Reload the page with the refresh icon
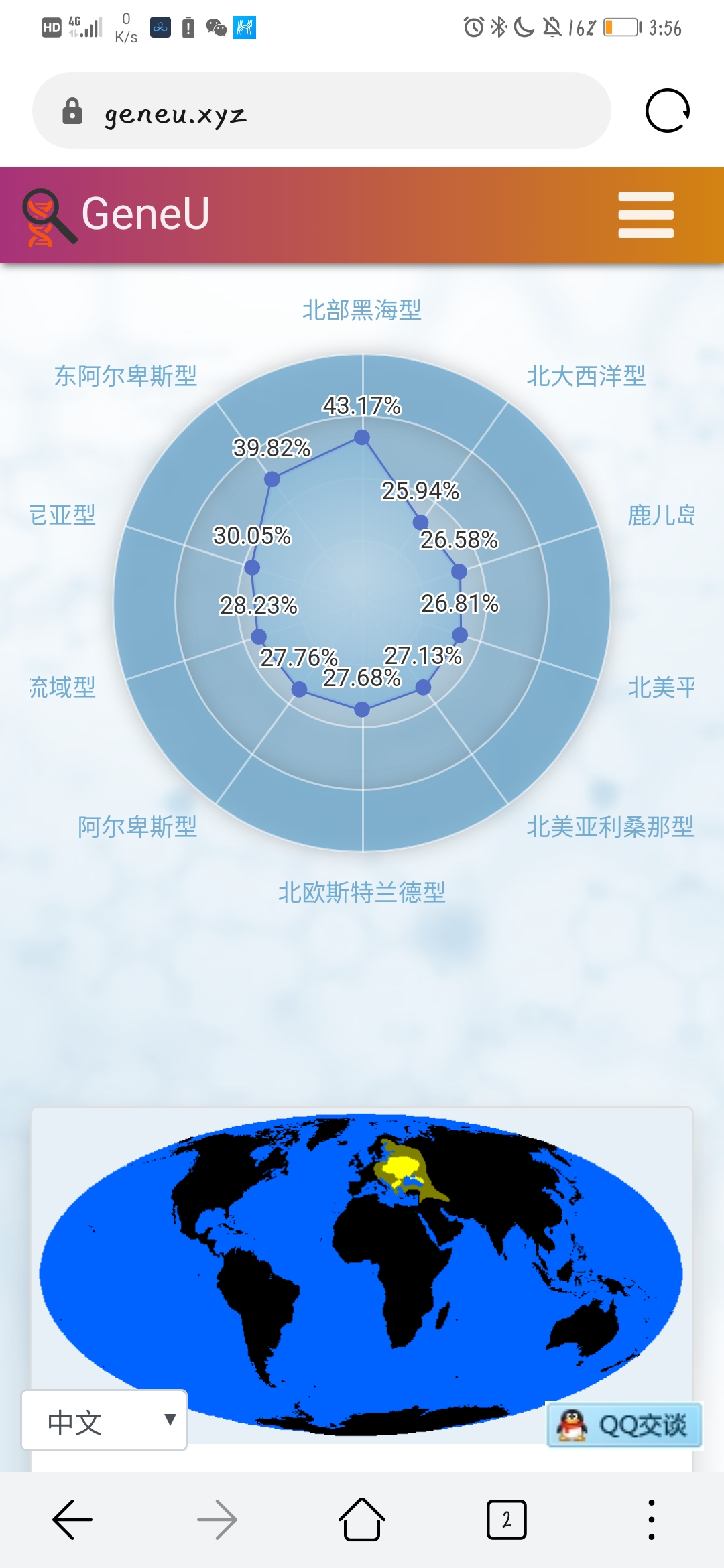Image resolution: width=724 pixels, height=1568 pixels. [668, 111]
